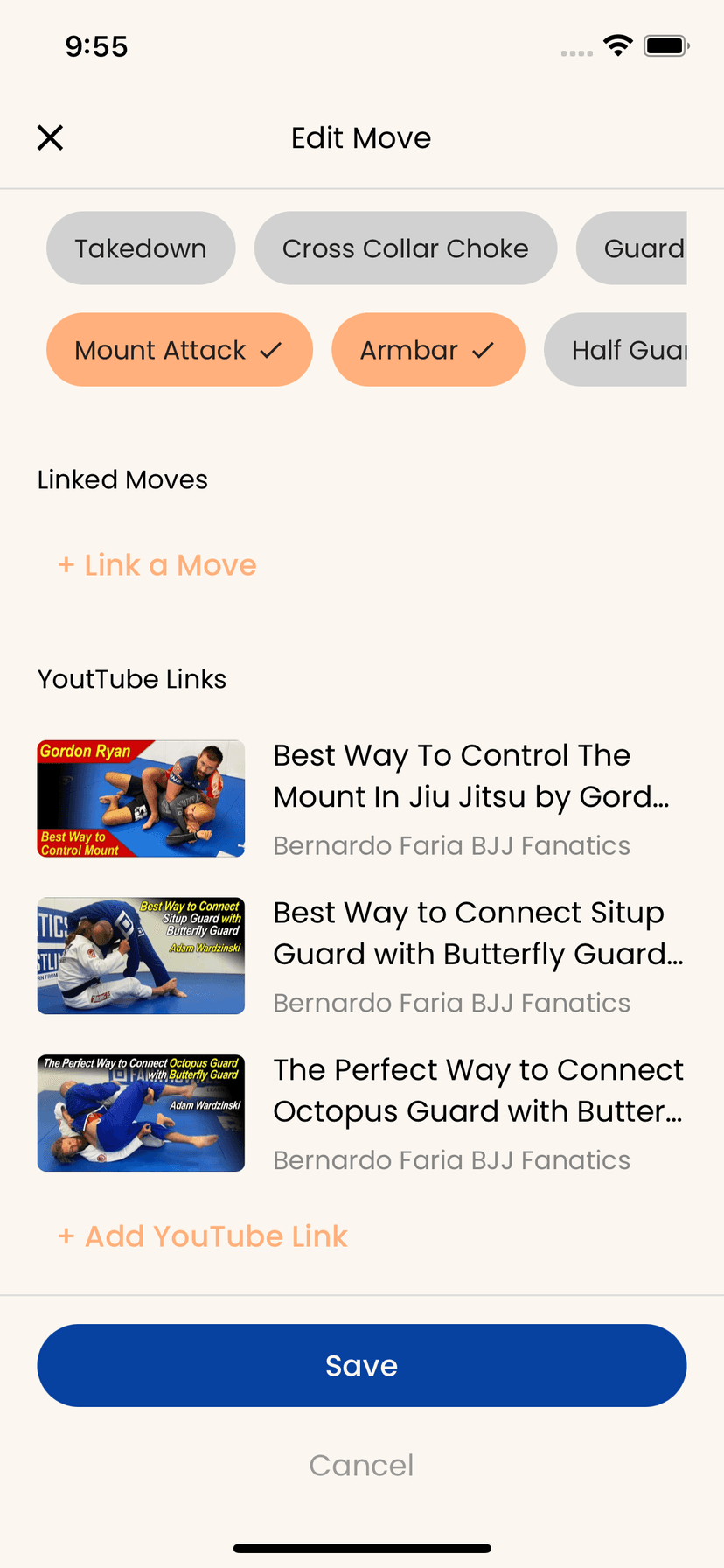This screenshot has width=724, height=1568.
Task: Select the Takedown tag
Action: [141, 248]
